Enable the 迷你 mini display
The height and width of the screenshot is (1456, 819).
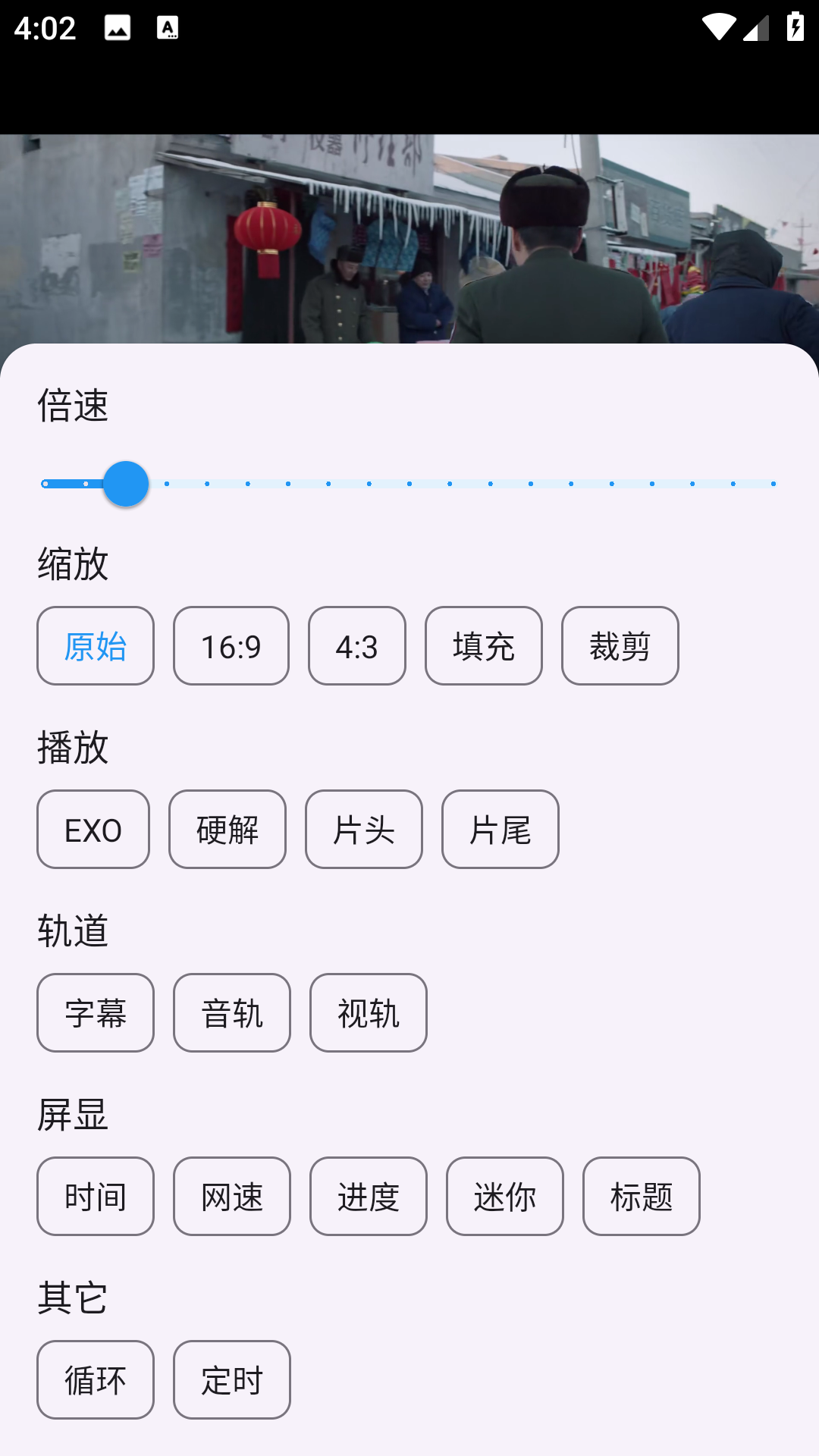(505, 1197)
